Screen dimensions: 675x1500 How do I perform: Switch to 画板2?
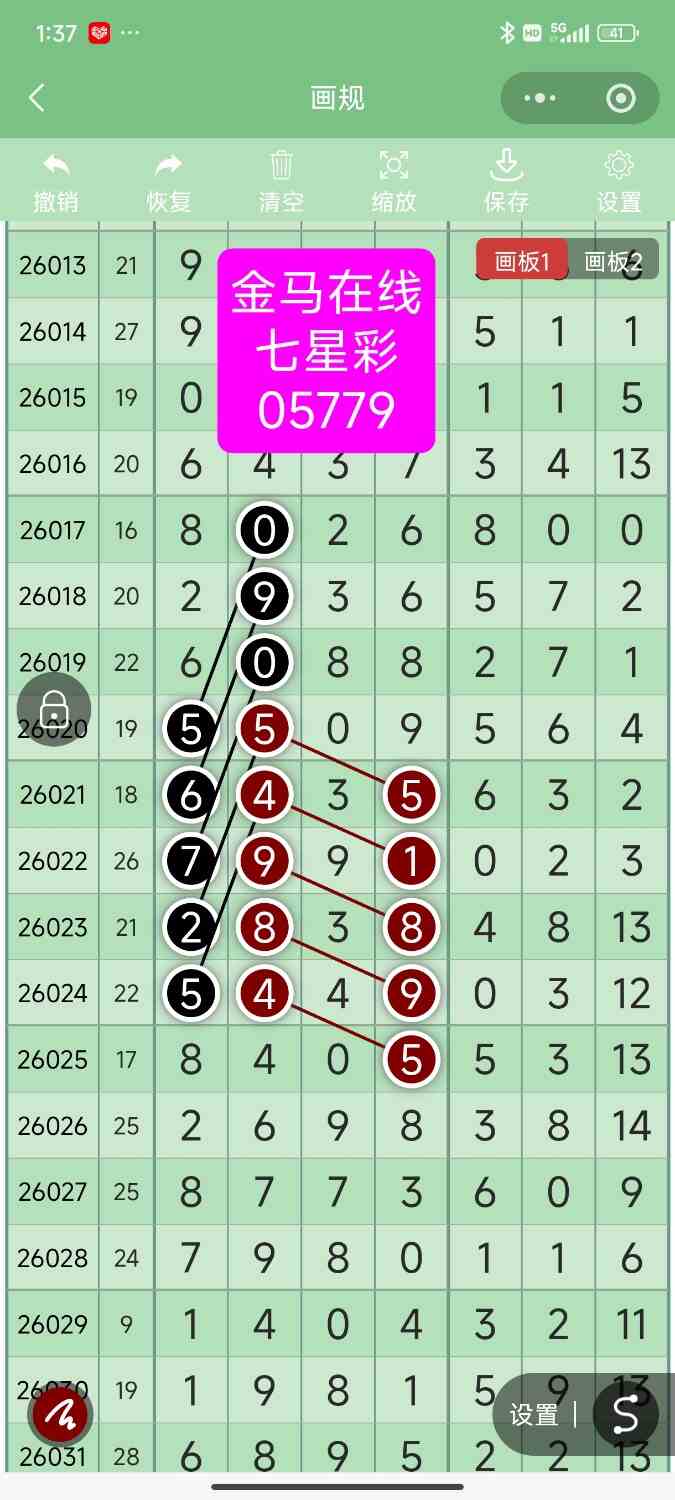pos(613,262)
